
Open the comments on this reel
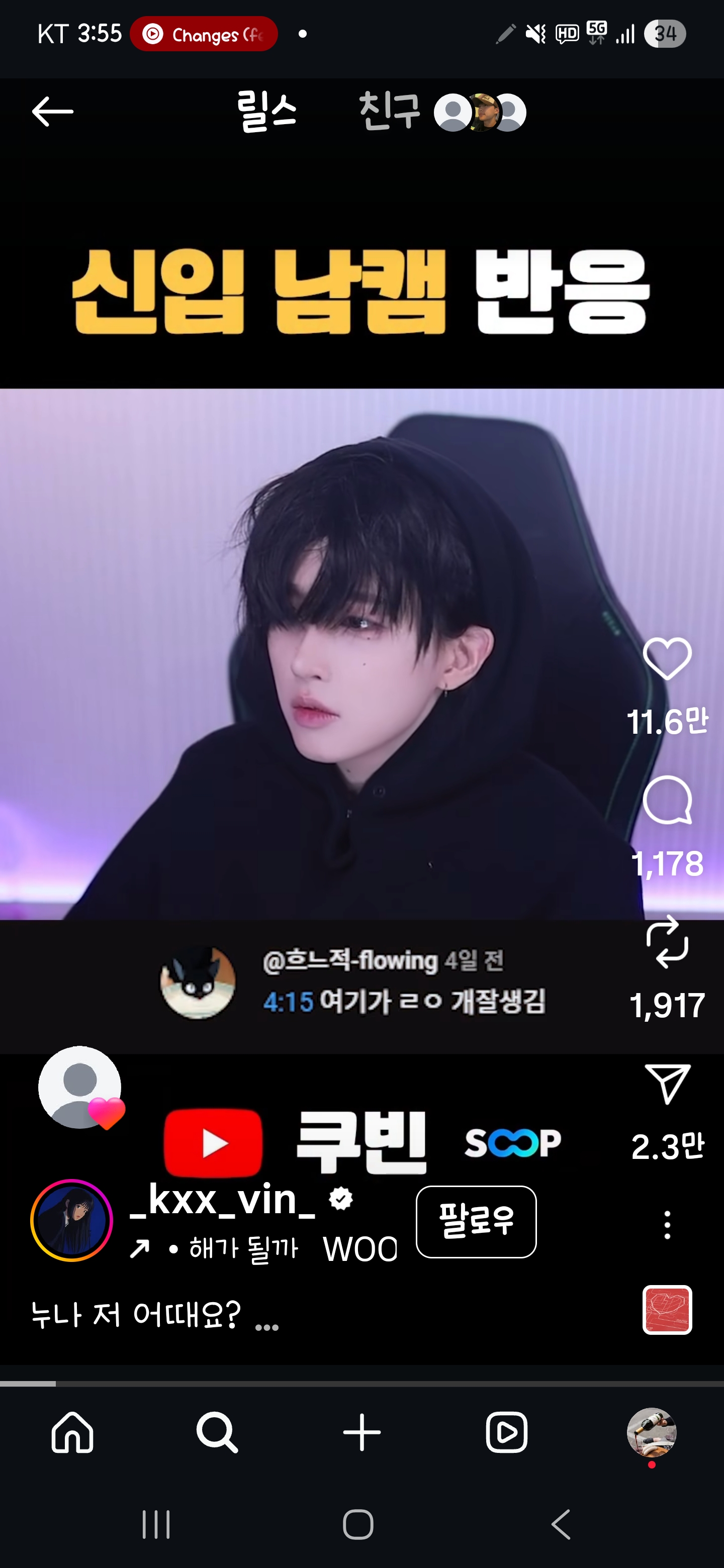pyautogui.click(x=667, y=801)
